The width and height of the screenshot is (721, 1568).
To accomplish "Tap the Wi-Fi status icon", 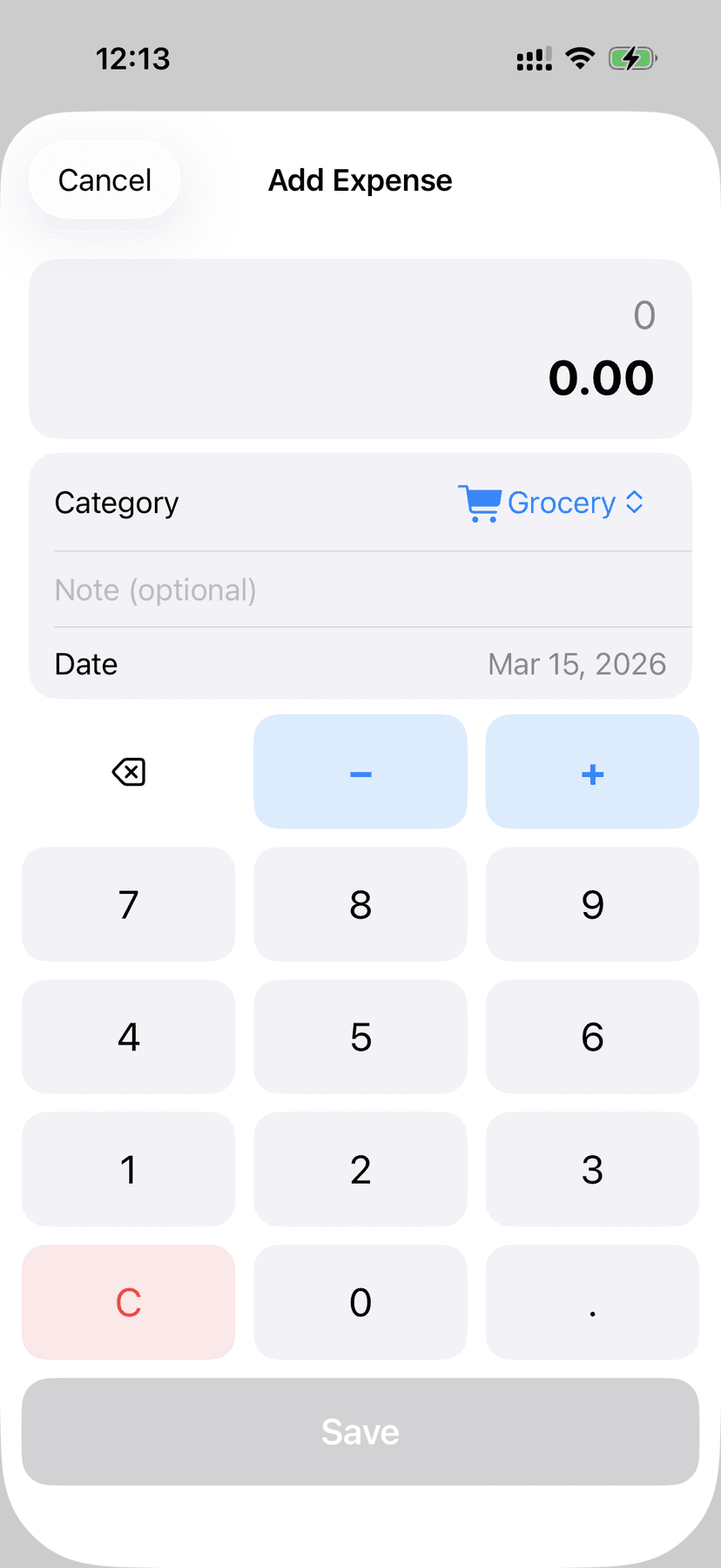I will tap(579, 58).
